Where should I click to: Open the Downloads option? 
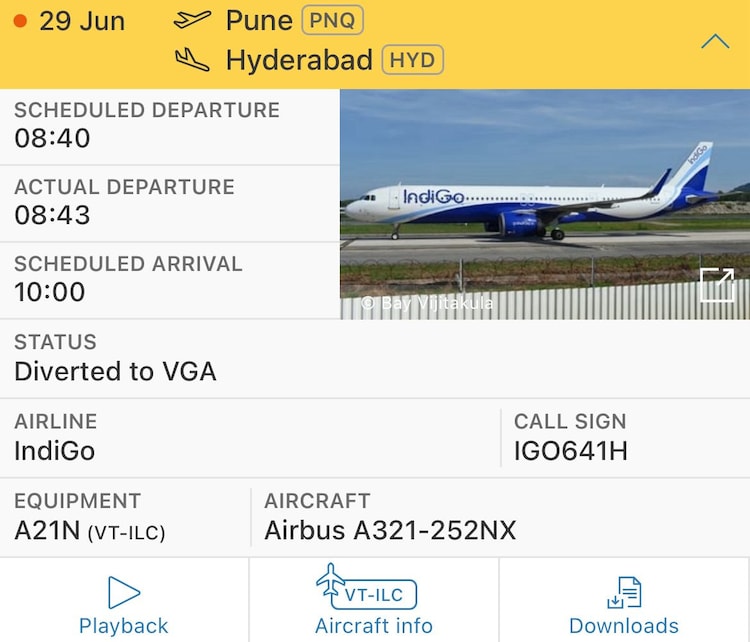(x=624, y=604)
